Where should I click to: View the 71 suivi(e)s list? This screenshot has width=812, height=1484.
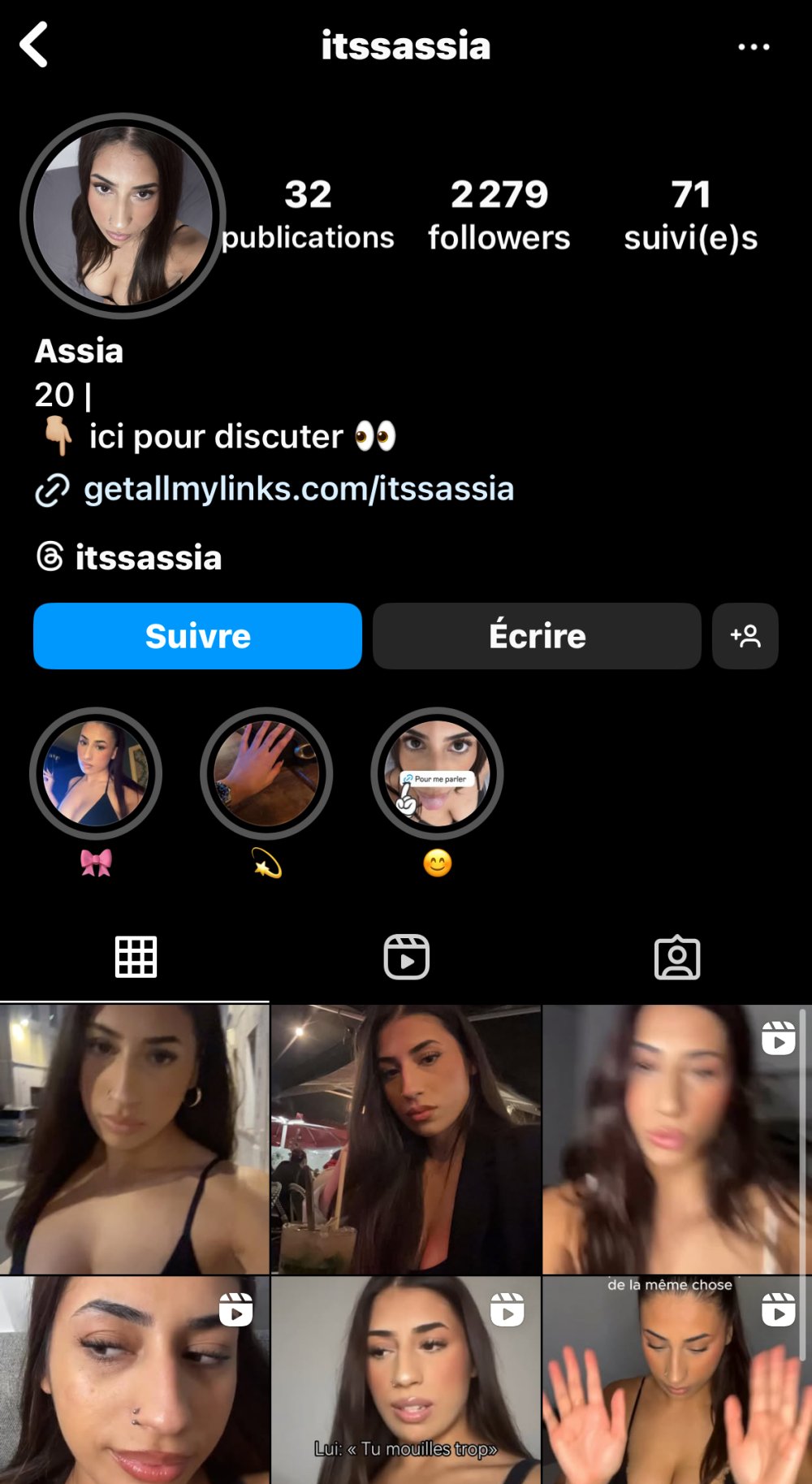coord(690,215)
